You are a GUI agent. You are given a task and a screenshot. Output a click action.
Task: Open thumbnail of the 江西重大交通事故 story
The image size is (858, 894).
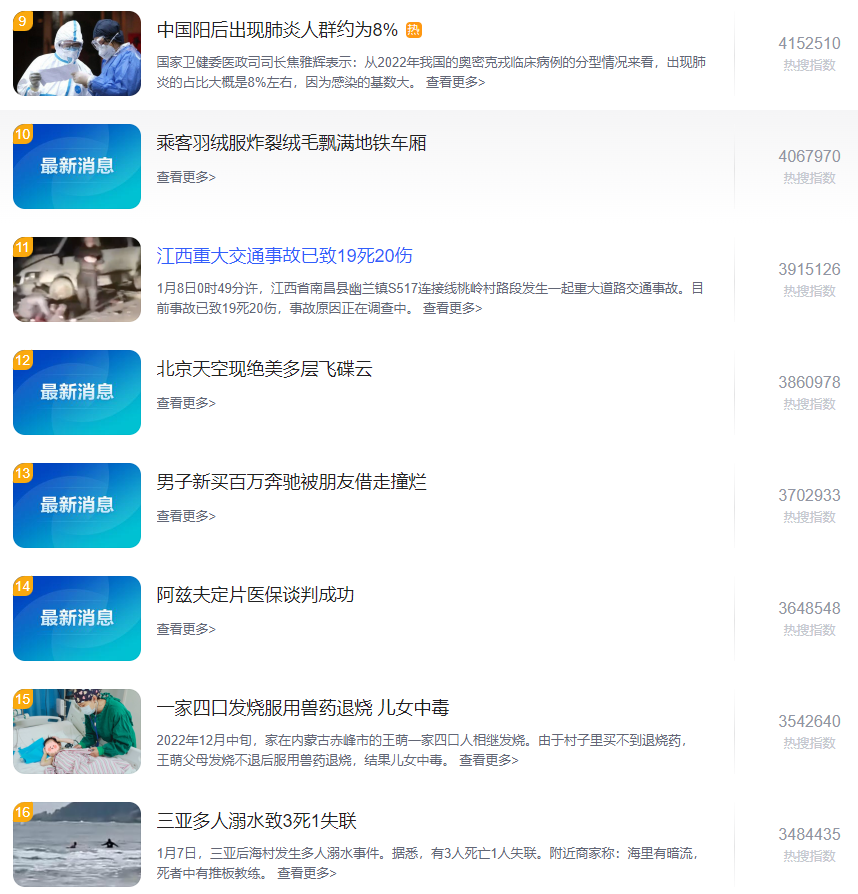pos(77,279)
